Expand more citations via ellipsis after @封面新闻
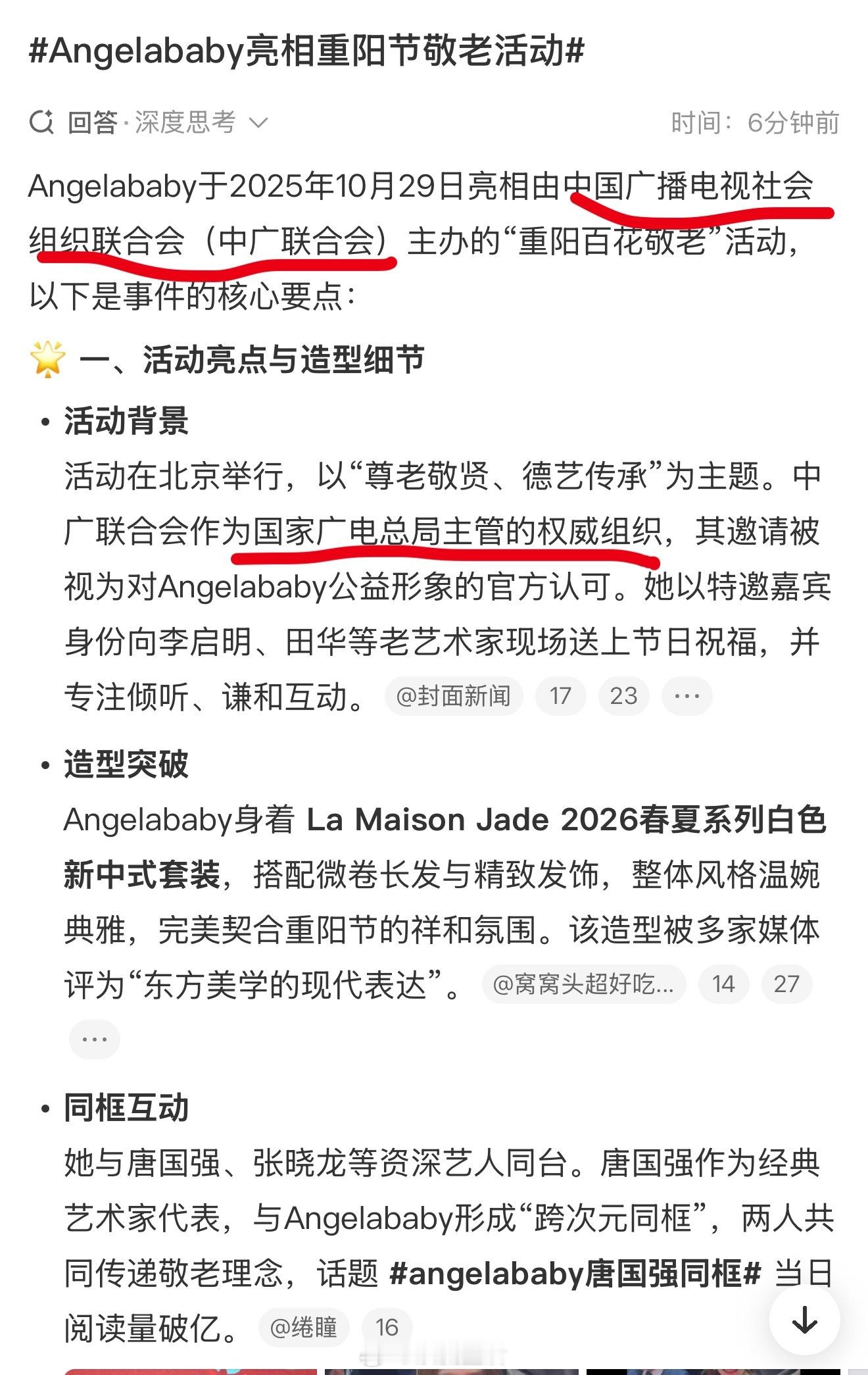 click(686, 695)
